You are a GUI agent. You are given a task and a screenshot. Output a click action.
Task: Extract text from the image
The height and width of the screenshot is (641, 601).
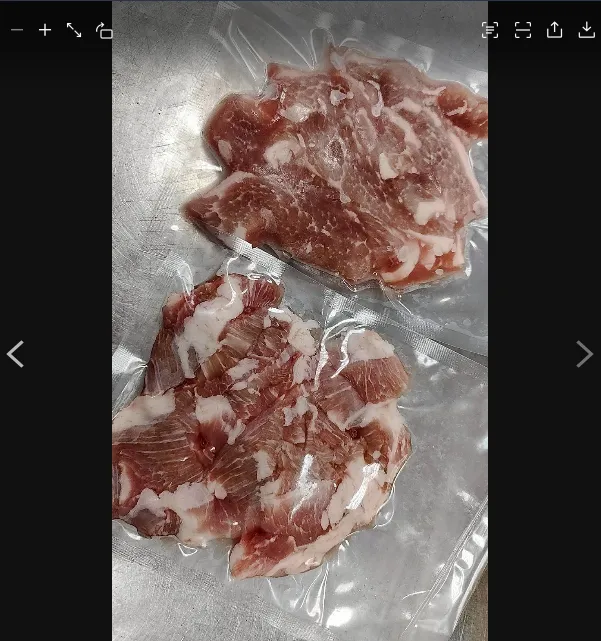pyautogui.click(x=490, y=30)
